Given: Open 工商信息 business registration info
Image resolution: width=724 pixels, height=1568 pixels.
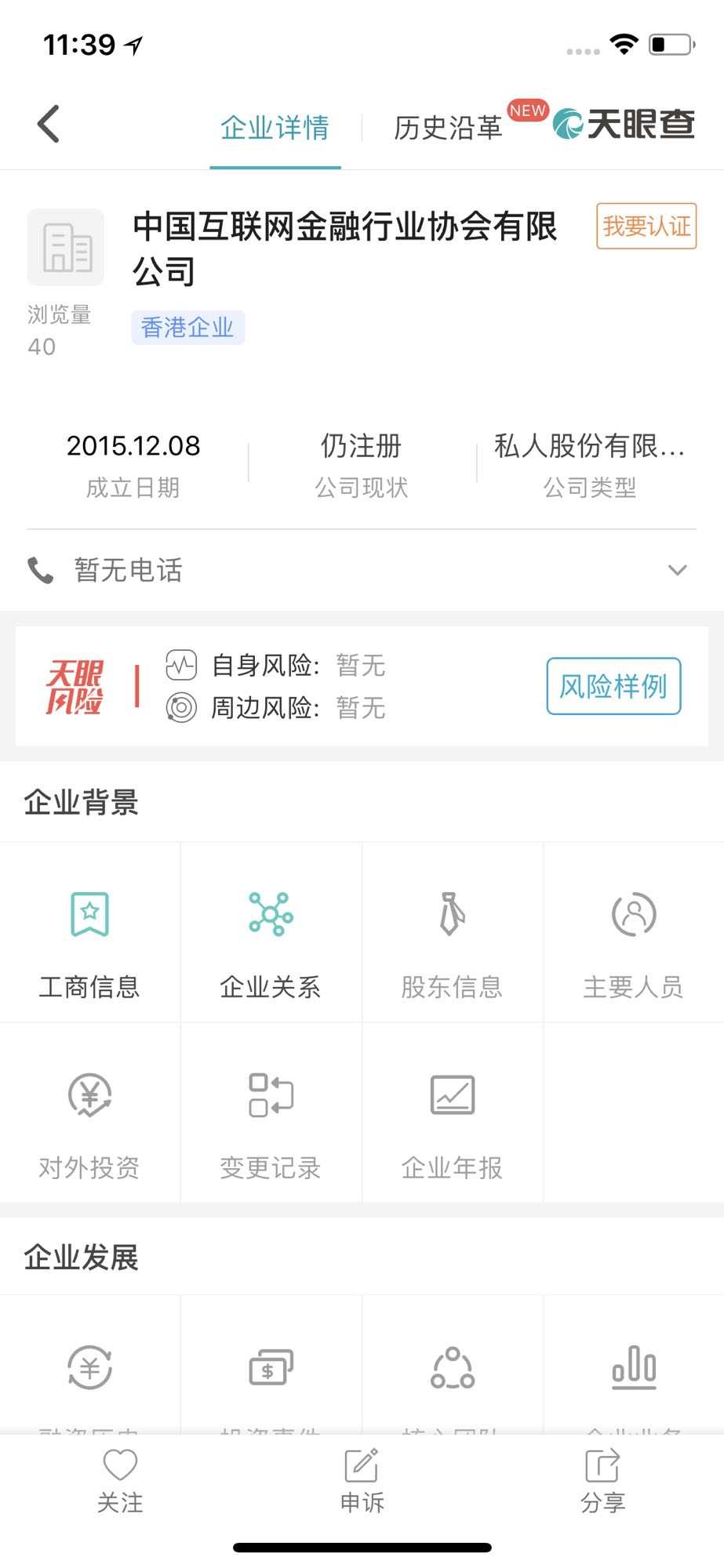Looking at the screenshot, I should [x=89, y=941].
